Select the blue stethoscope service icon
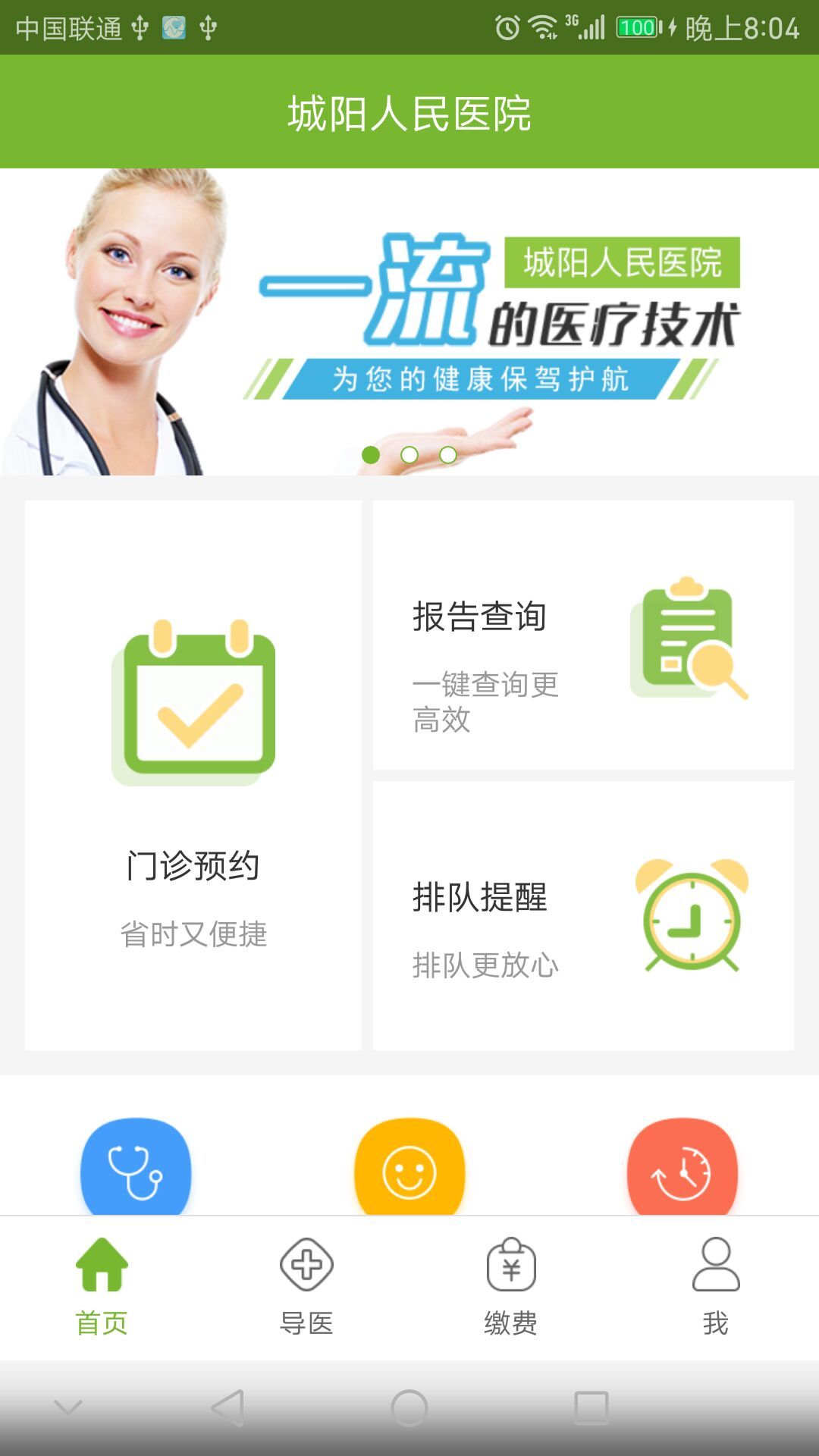819x1456 pixels. point(135,1169)
